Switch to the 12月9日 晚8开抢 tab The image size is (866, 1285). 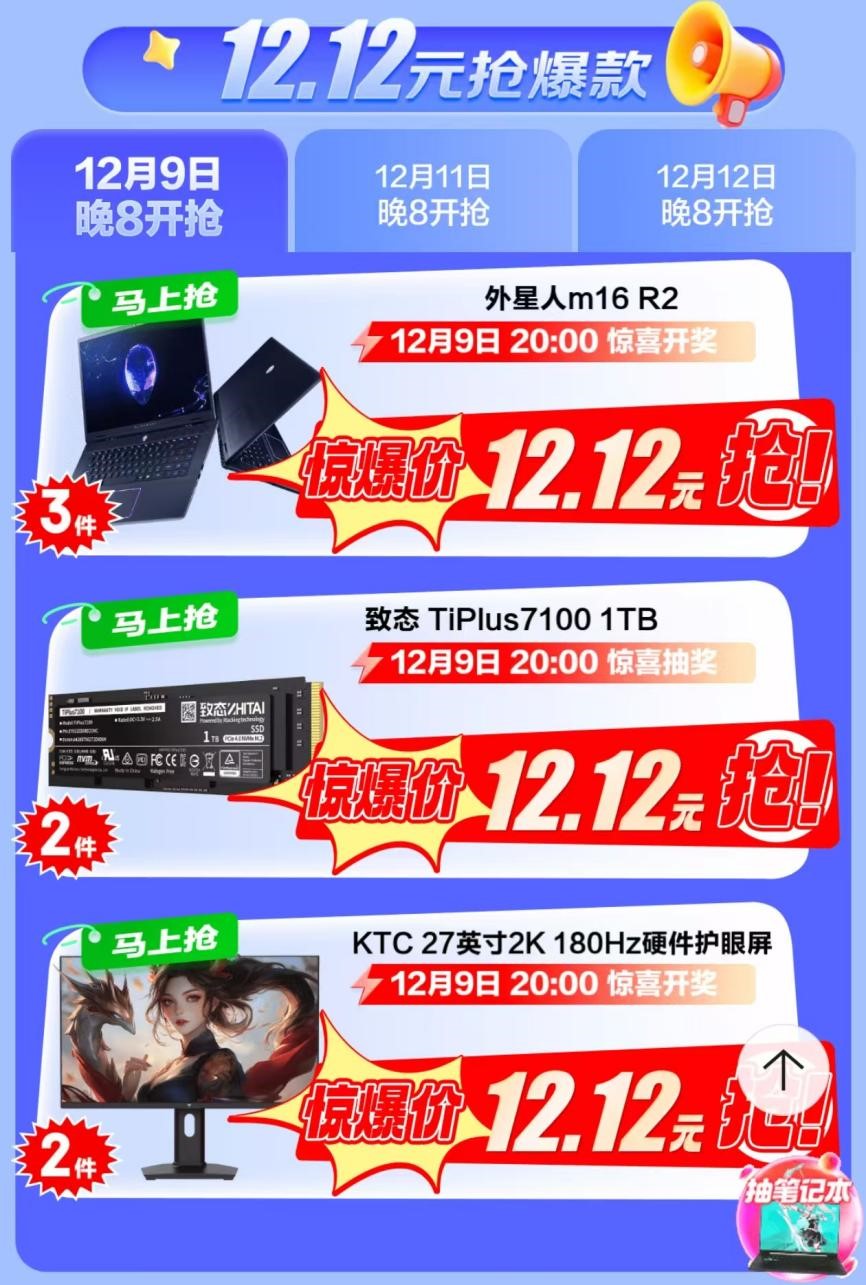148,195
